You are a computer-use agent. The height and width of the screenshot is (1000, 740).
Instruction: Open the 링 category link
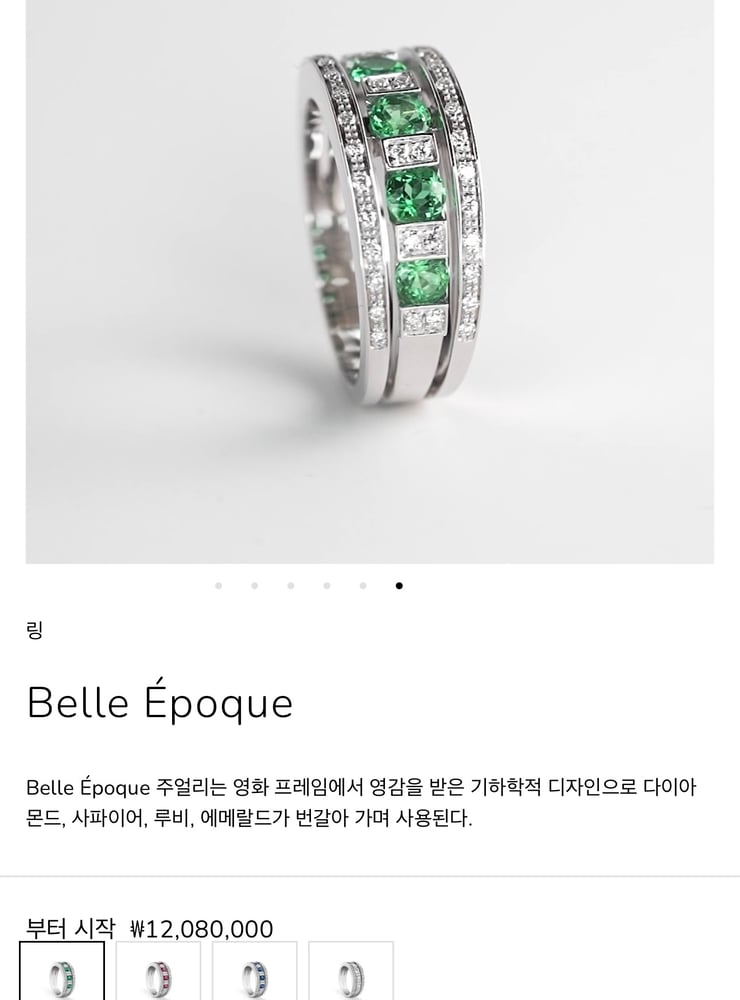click(x=36, y=630)
